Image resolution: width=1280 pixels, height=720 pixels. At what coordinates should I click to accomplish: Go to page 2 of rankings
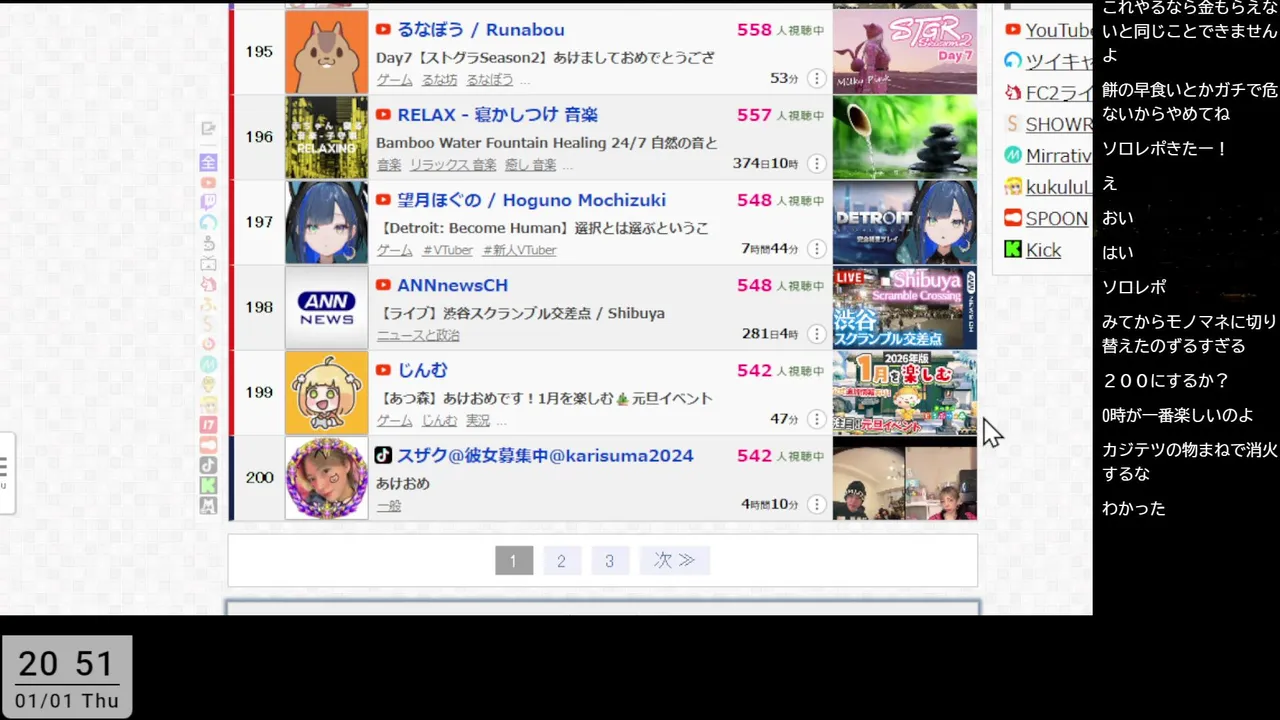(x=561, y=561)
